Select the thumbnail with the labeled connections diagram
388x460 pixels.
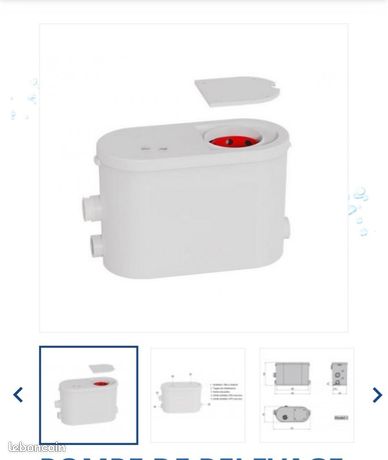[x=198, y=395]
